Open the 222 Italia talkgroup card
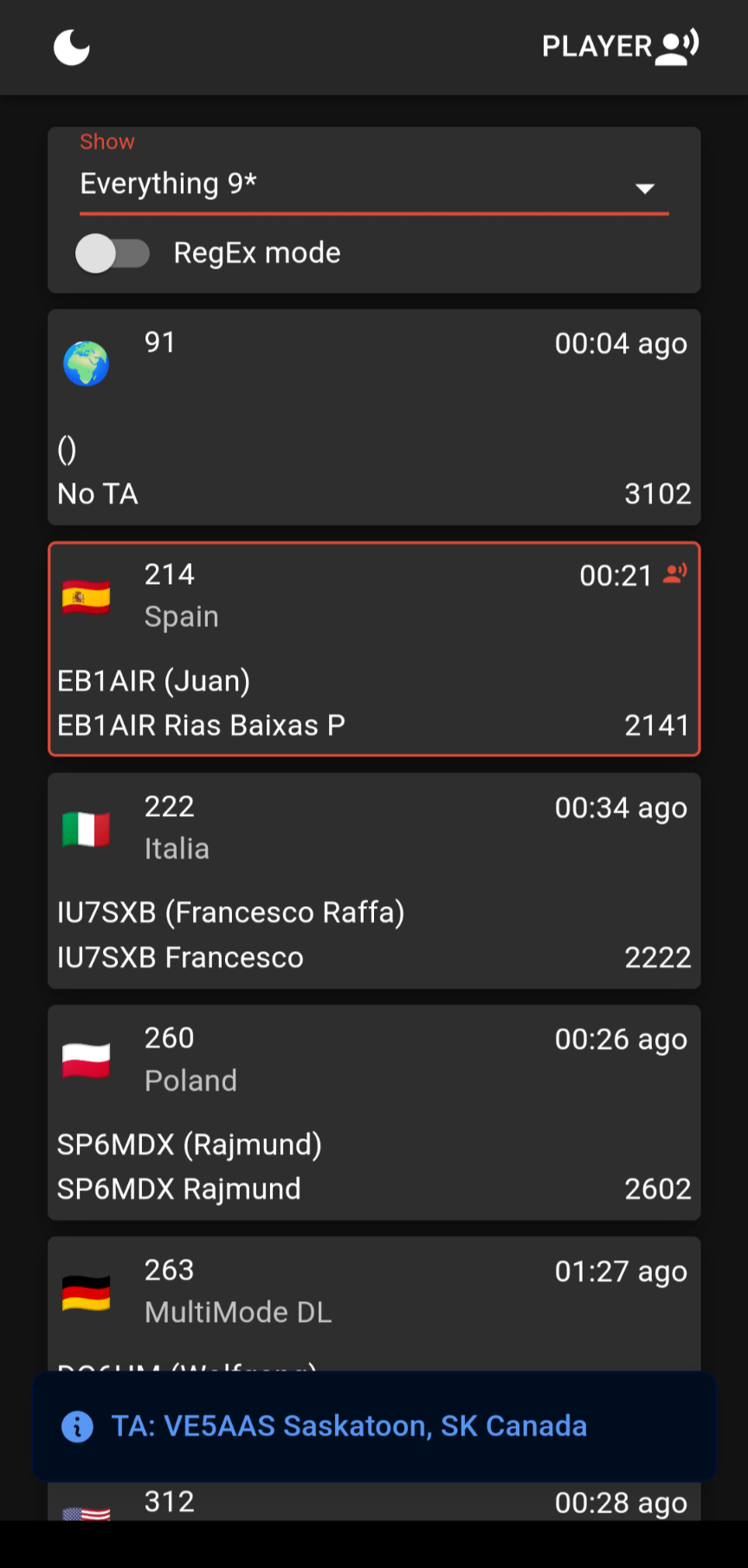 [374, 880]
